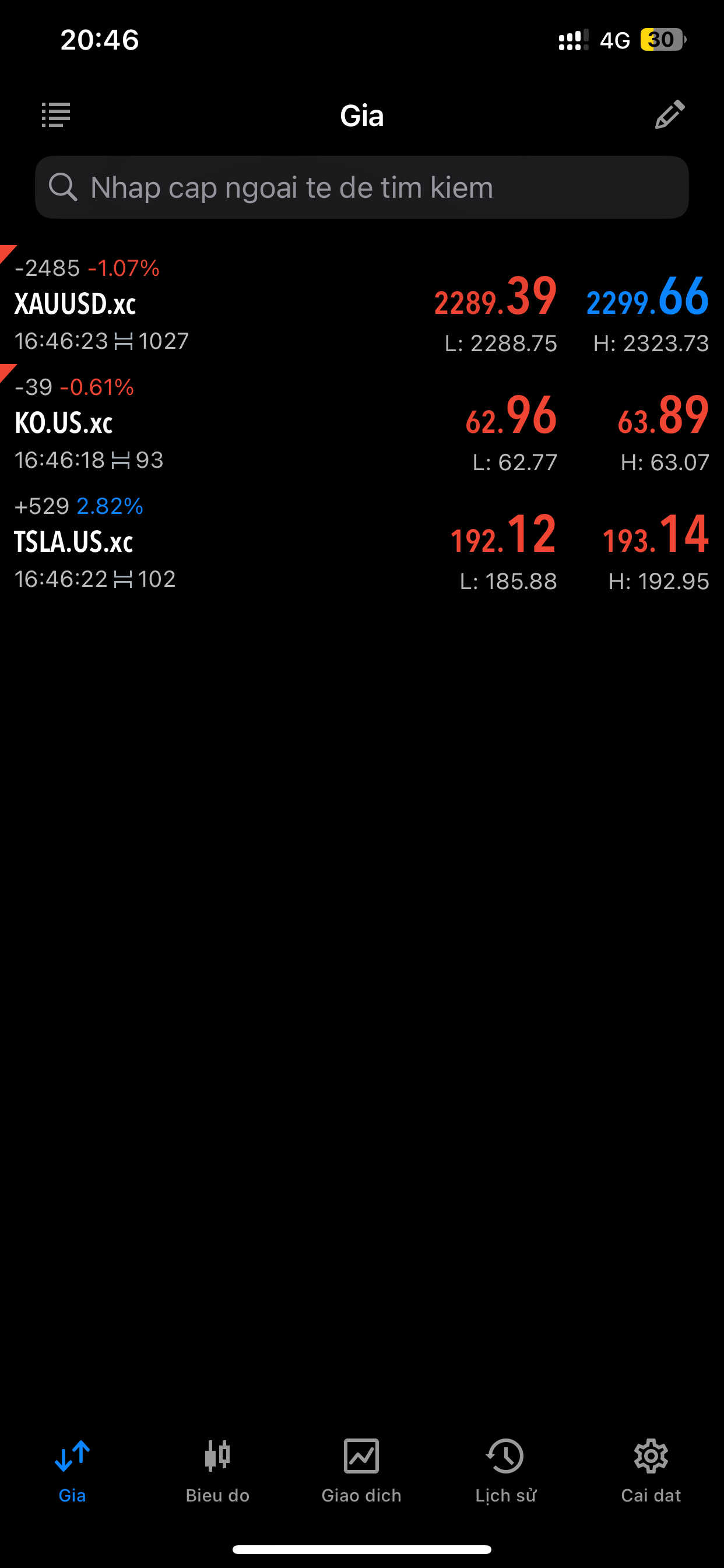Go to the Giao dich tab
This screenshot has height=1568, width=724.
coord(361,1471)
